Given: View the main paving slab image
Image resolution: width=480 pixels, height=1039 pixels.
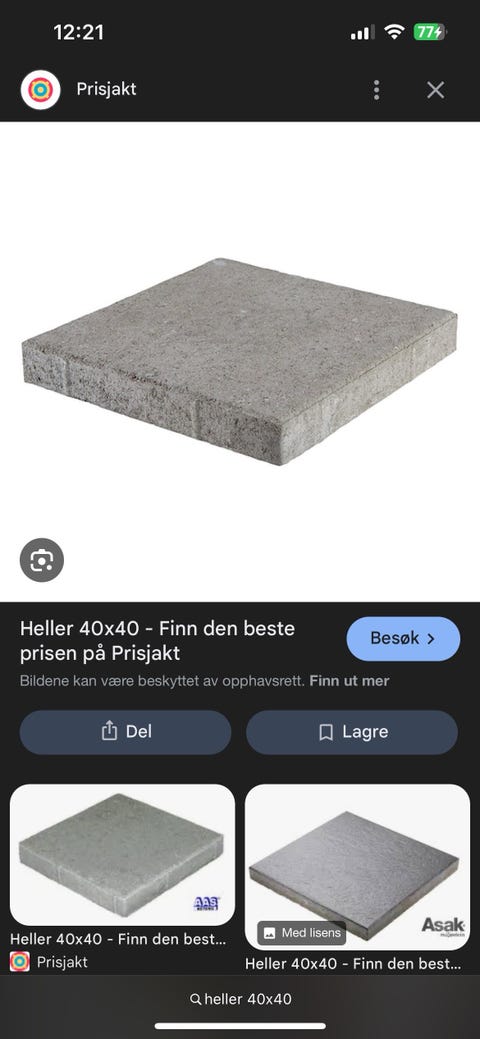Looking at the screenshot, I should (240, 361).
